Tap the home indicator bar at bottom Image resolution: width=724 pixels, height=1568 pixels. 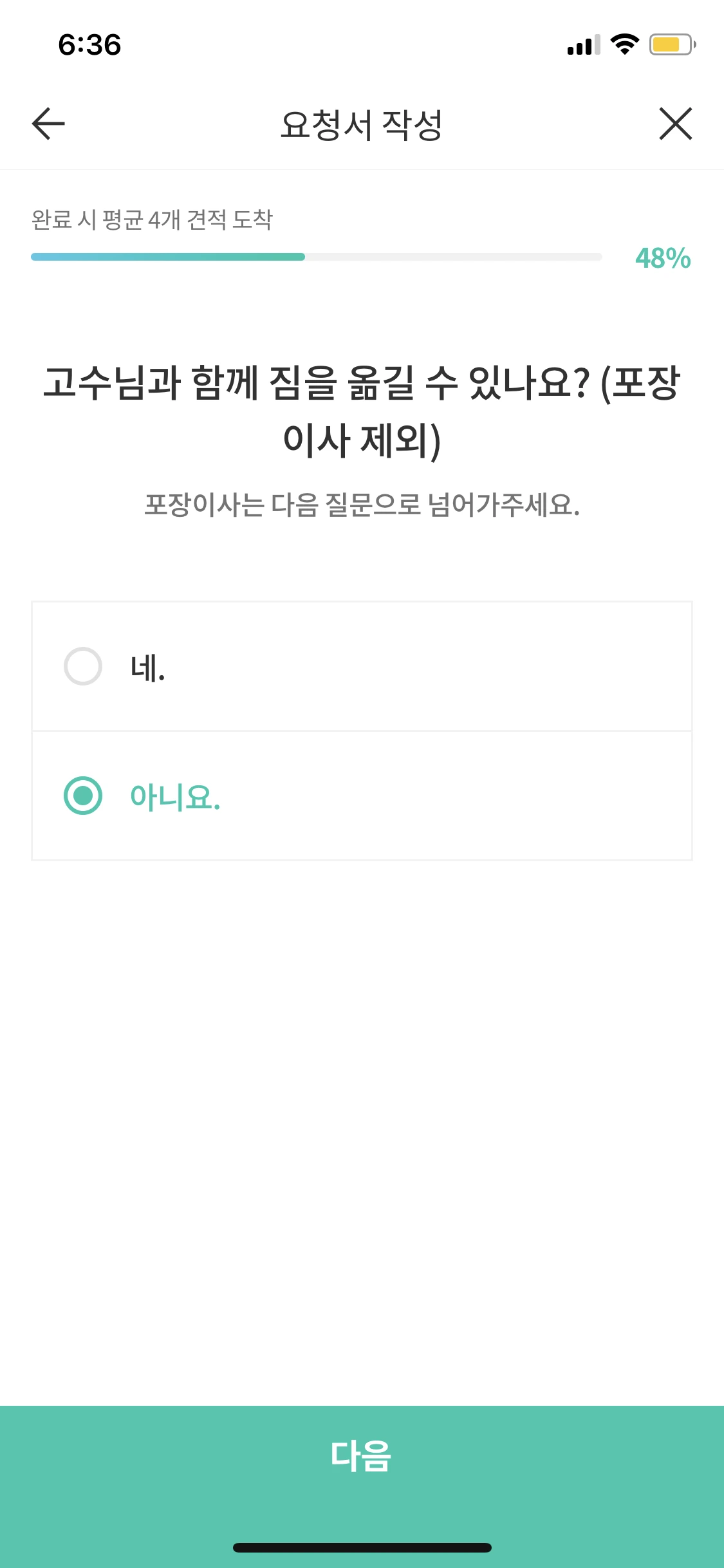tap(362, 1547)
